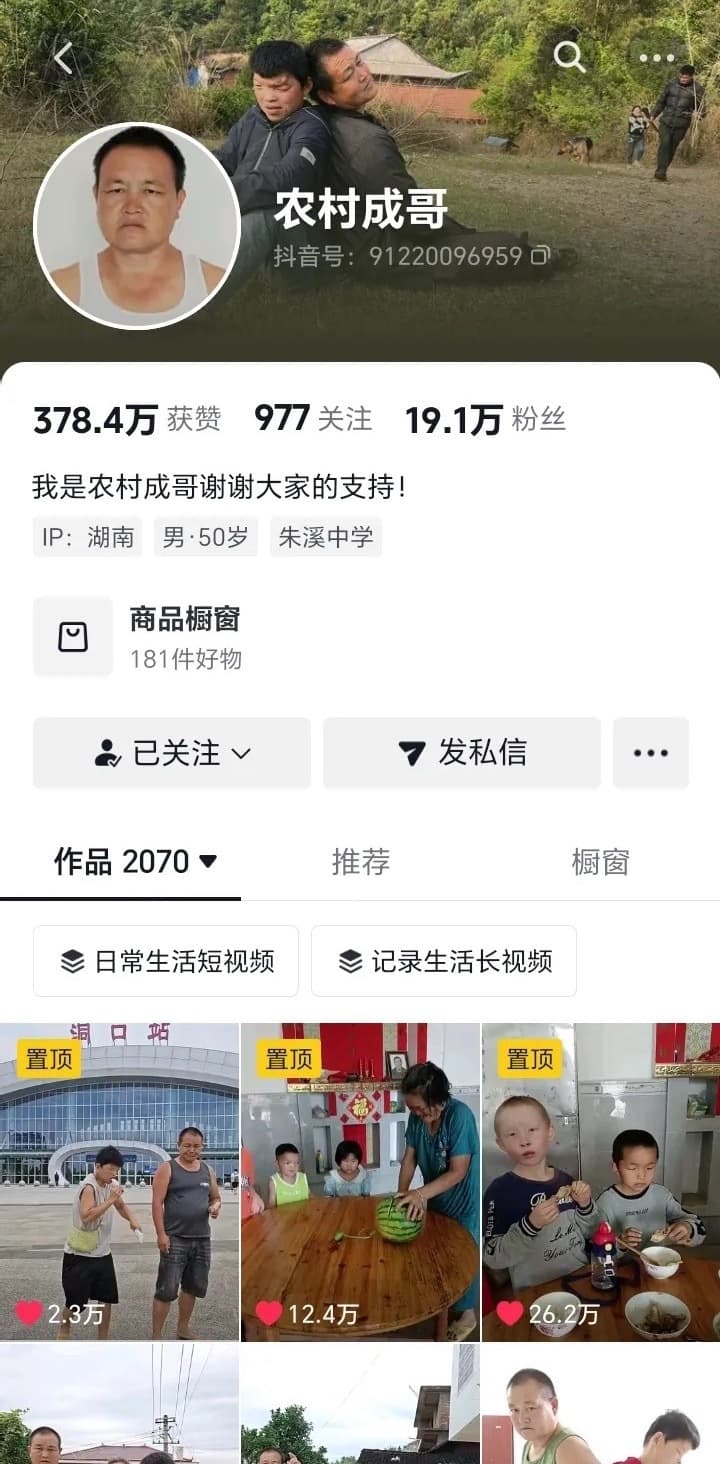Go back using the top-left arrow
The width and height of the screenshot is (720, 1464).
click(63, 58)
